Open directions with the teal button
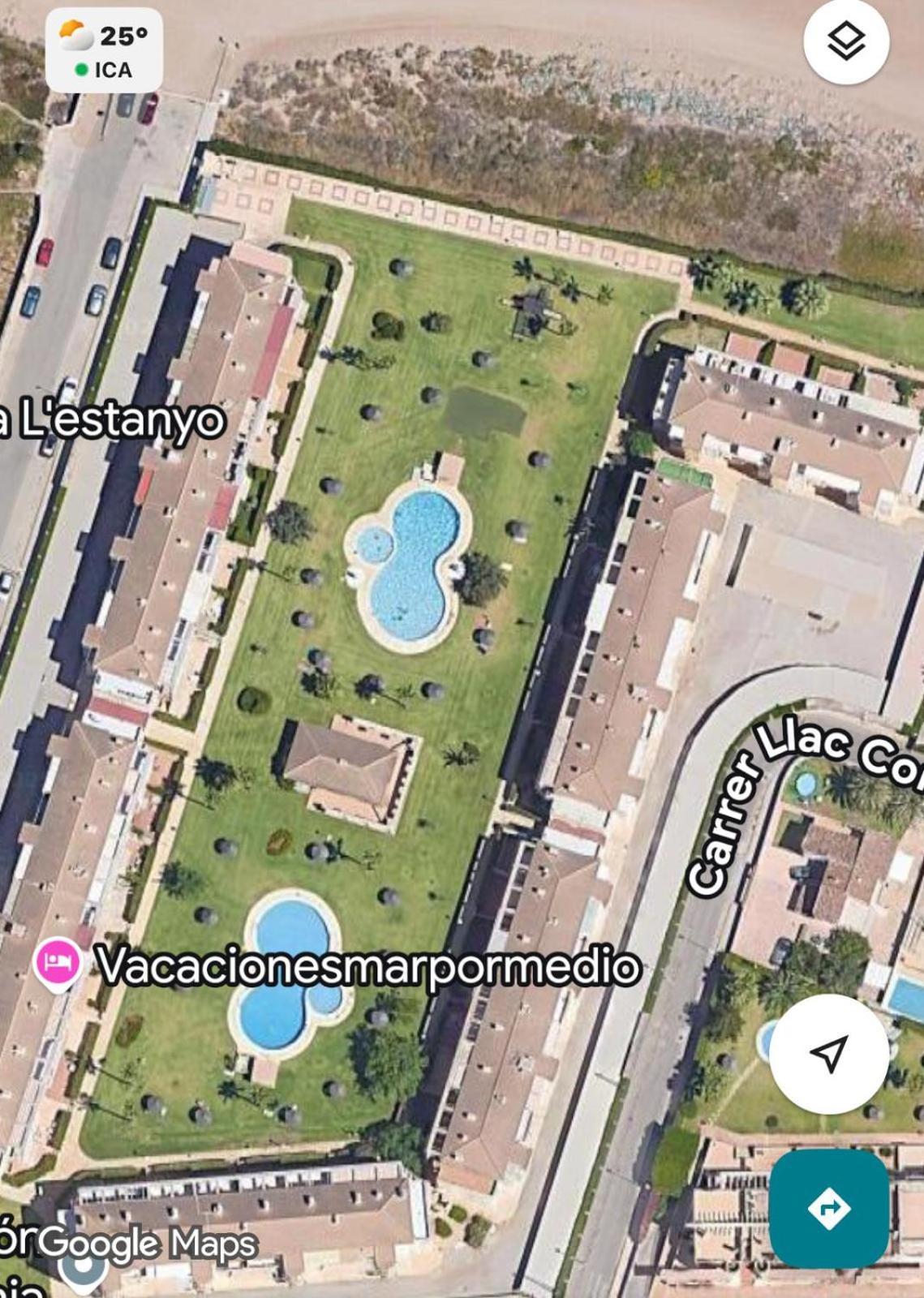Viewport: 924px width, 1298px height. (x=828, y=1208)
